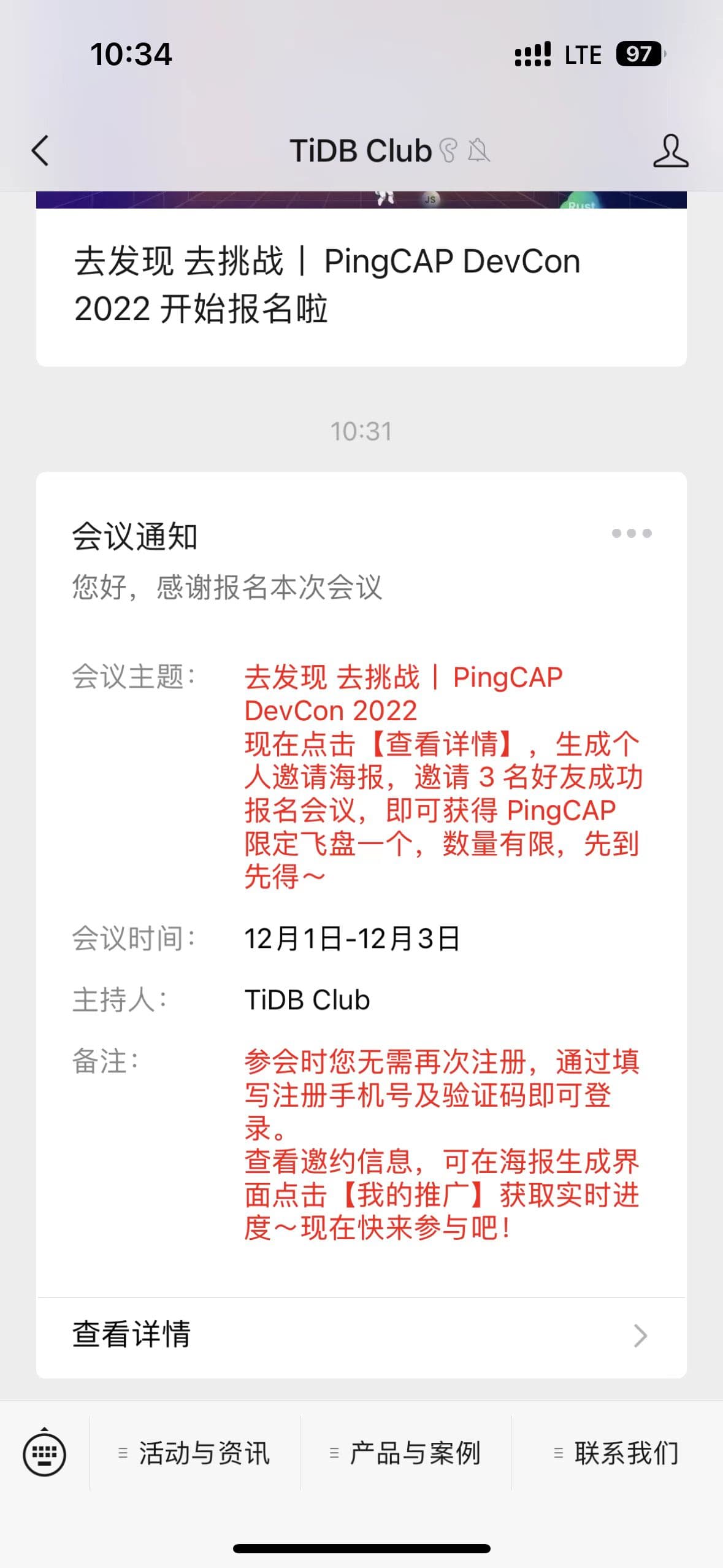Expand the 活动与资讯 menu

(195, 1453)
